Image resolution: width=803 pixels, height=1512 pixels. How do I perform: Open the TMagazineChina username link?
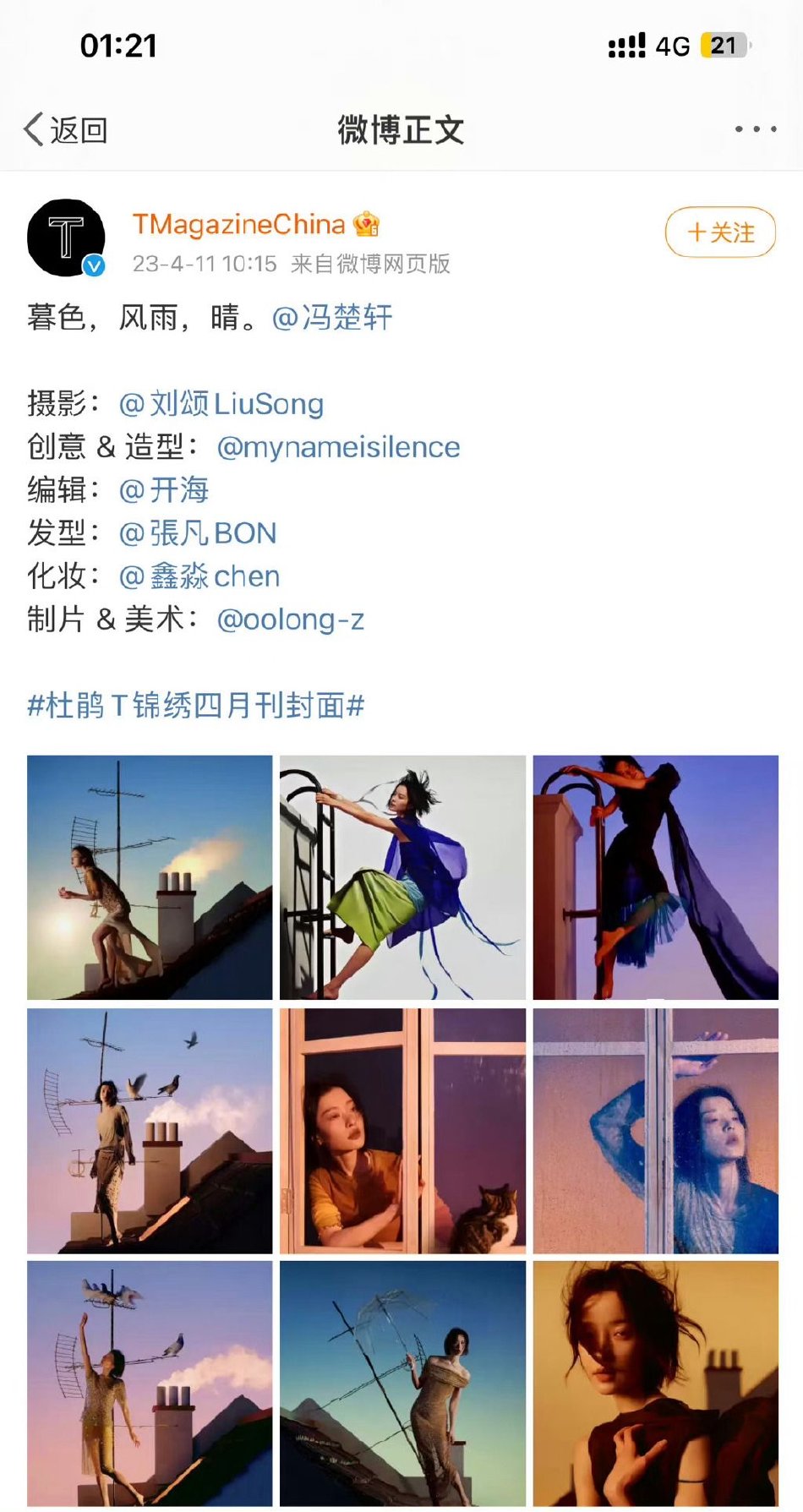click(238, 224)
